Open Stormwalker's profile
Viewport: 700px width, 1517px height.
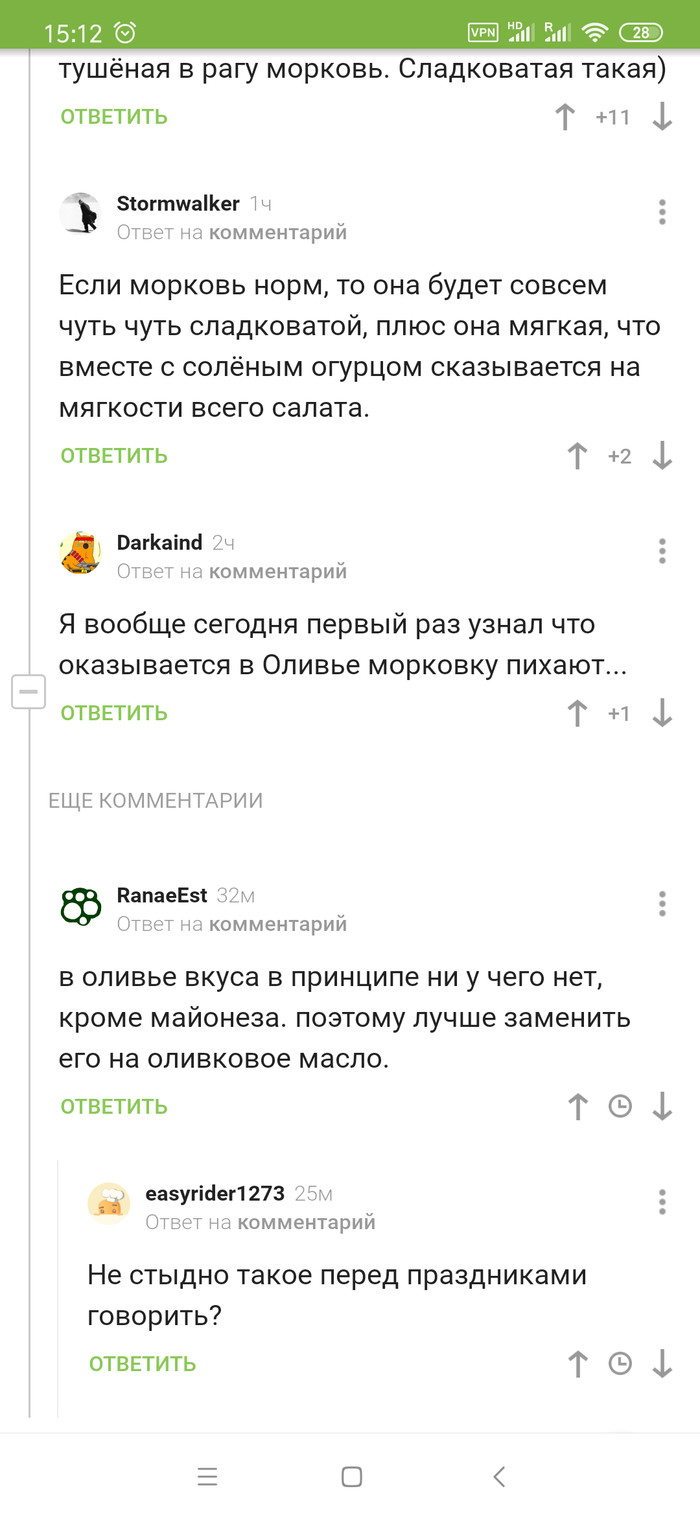pos(178,204)
